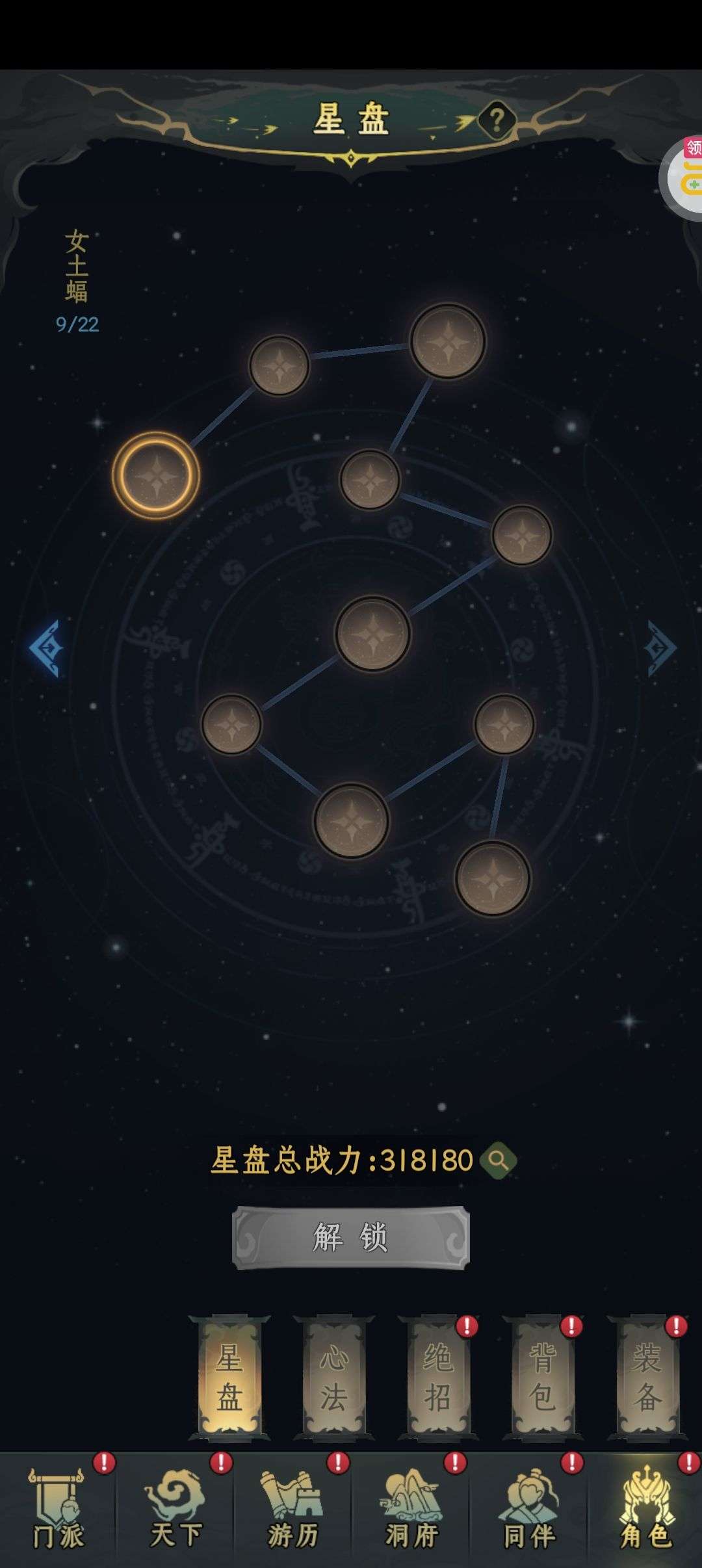Open 游历 in bottom navigation

[x=292, y=1509]
